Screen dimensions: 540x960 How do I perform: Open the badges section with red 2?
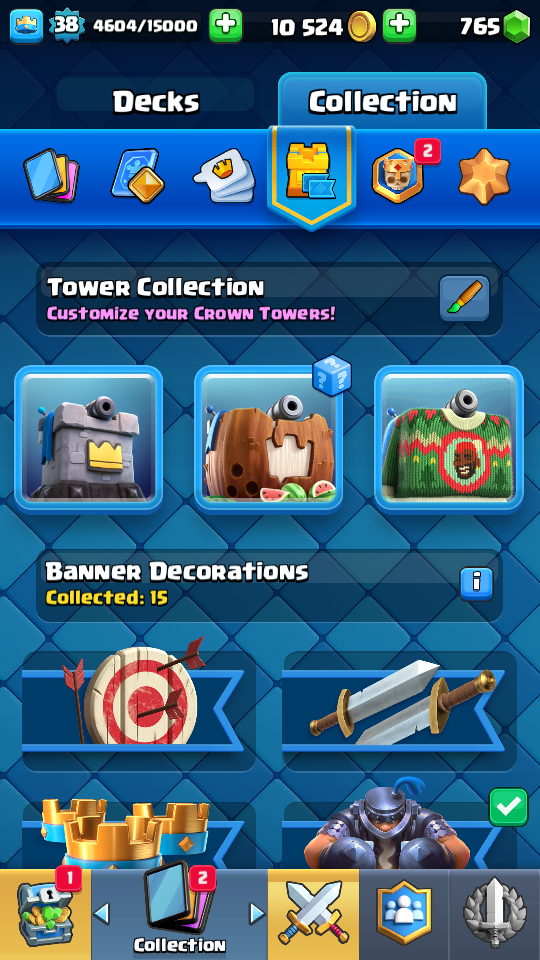(x=399, y=175)
